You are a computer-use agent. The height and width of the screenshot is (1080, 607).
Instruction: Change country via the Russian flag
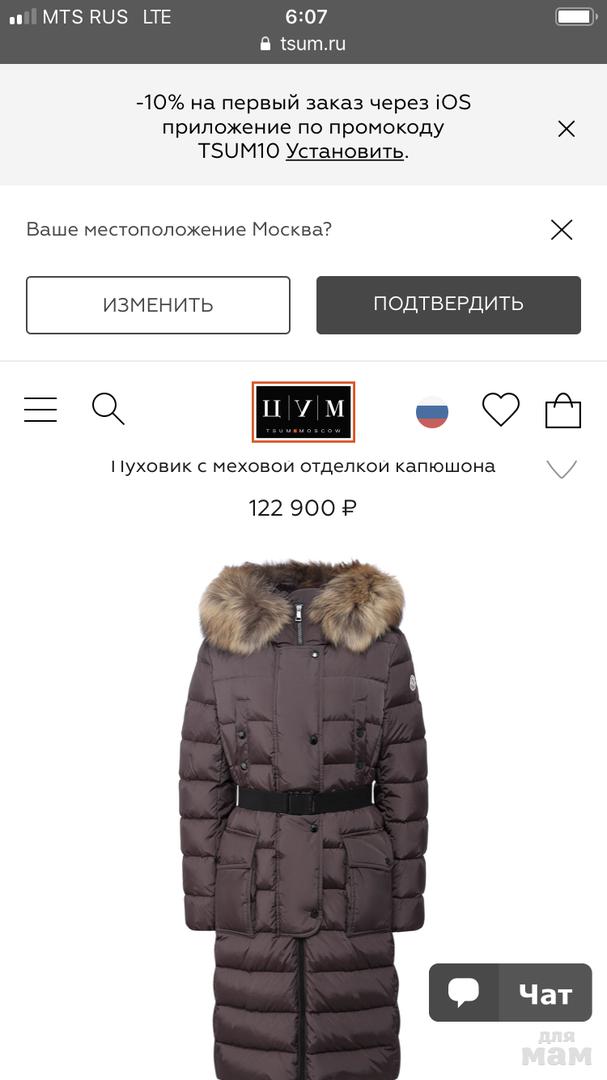(432, 411)
